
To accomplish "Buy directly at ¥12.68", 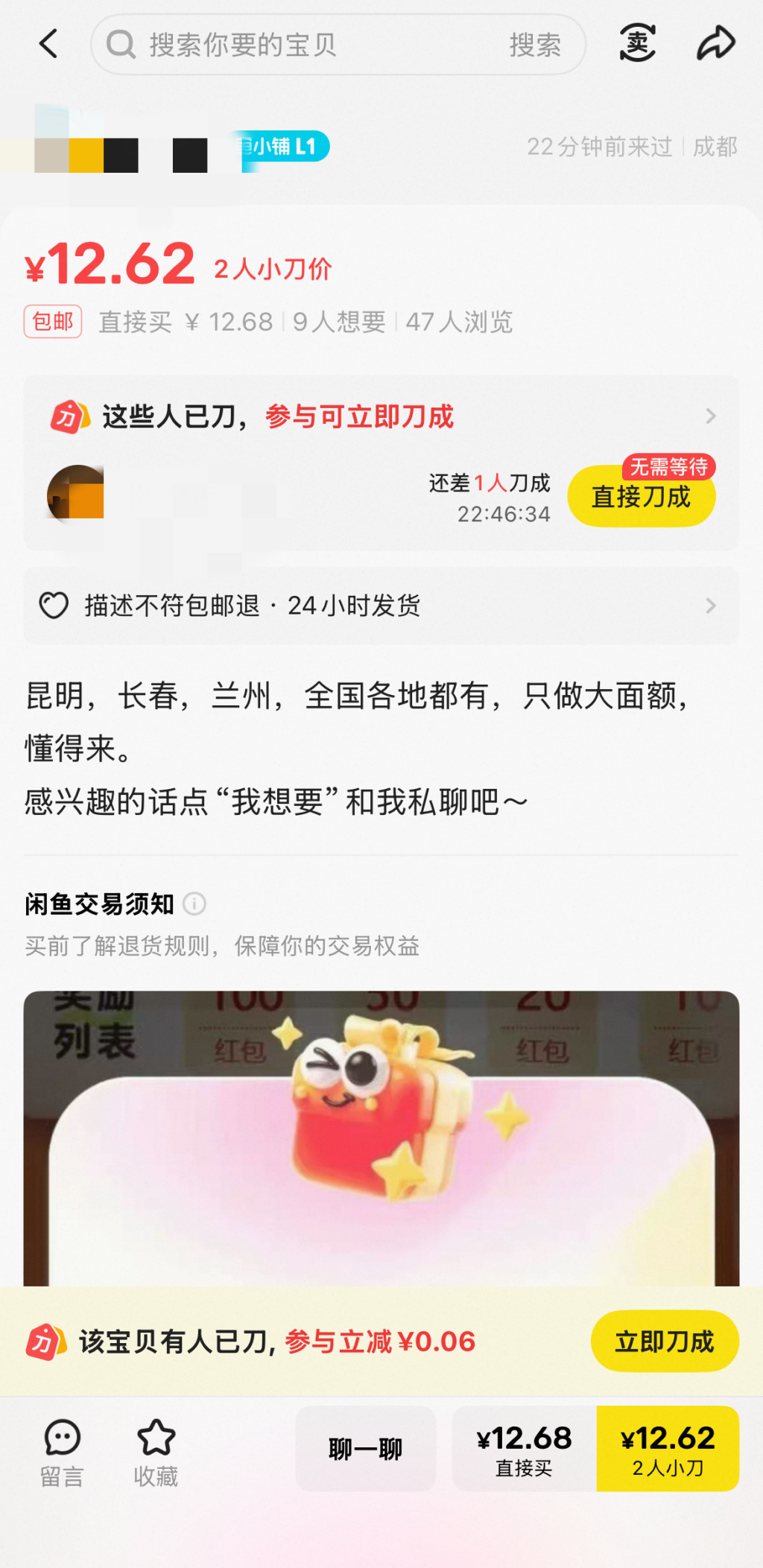I will pyautogui.click(x=524, y=1449).
